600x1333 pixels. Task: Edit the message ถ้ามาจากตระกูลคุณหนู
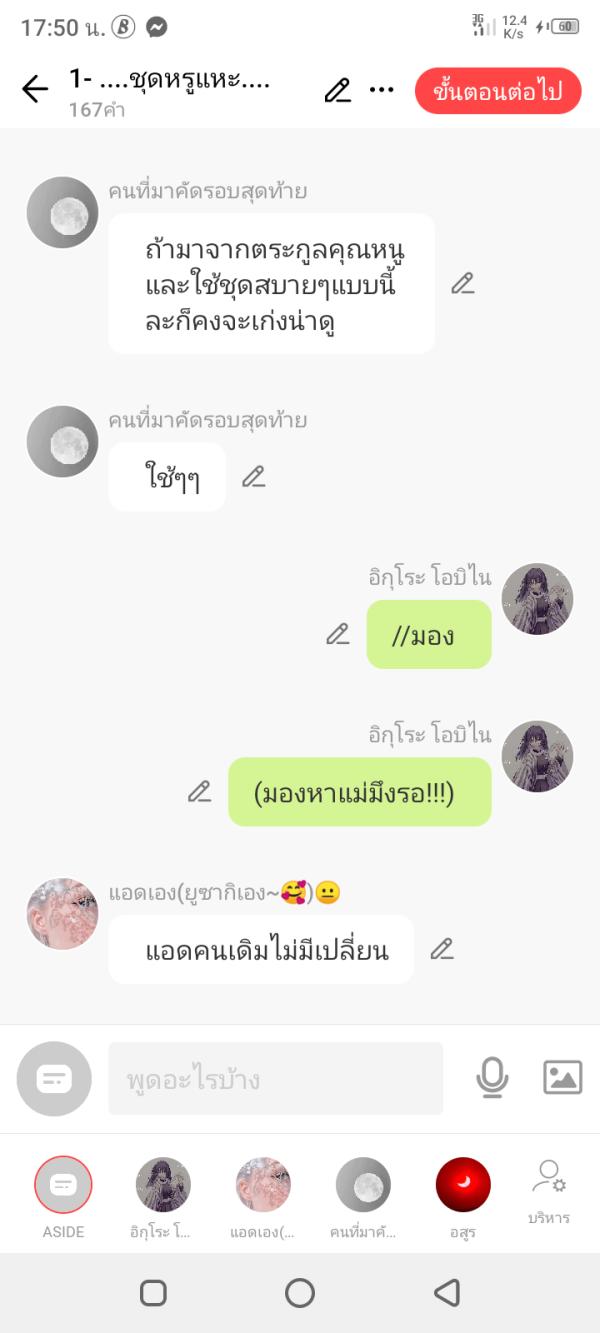point(462,283)
